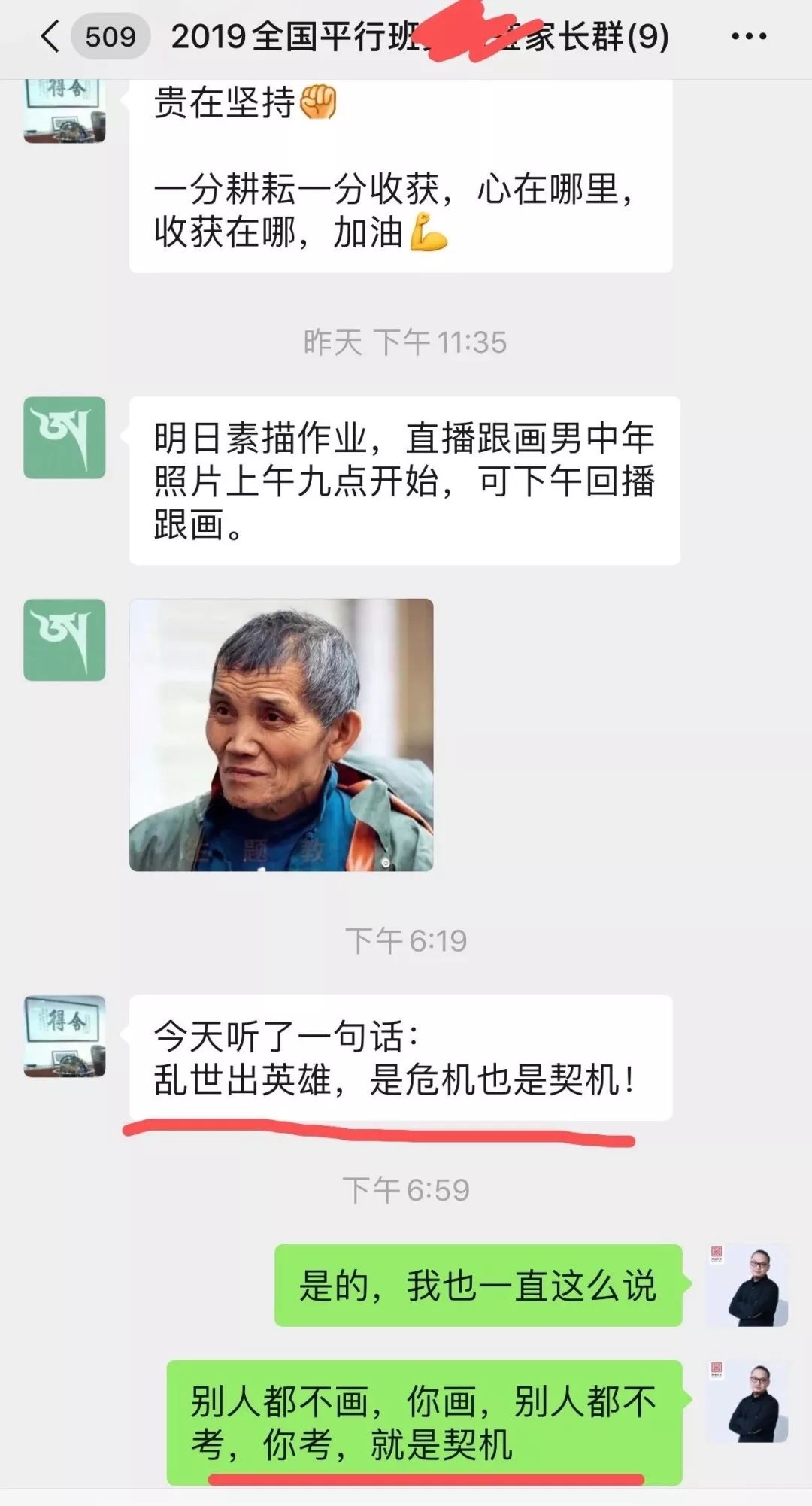Open the elderly man photo message
The image size is (812, 1506).
coord(281,735)
